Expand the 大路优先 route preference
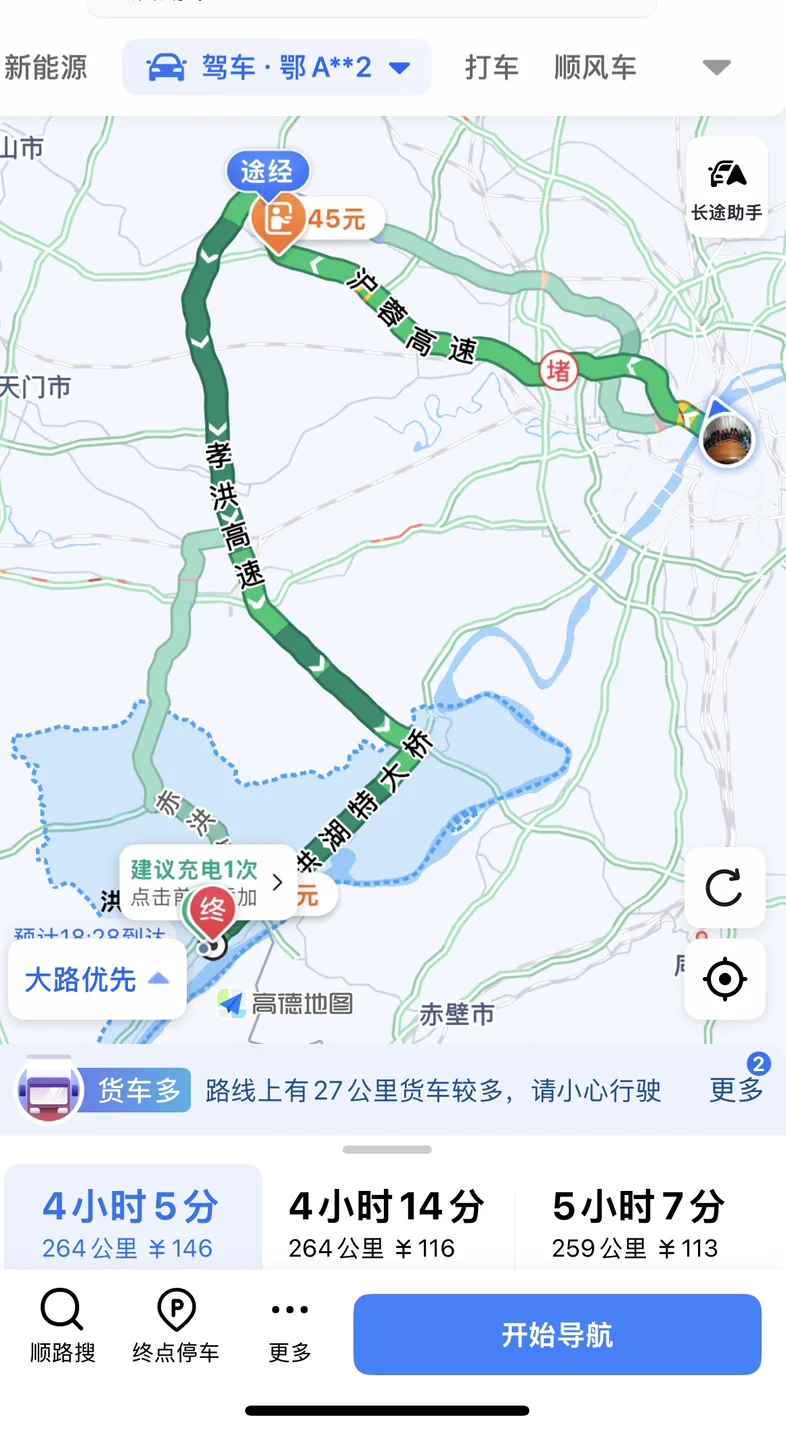This screenshot has height=1432, width=786. tap(96, 979)
